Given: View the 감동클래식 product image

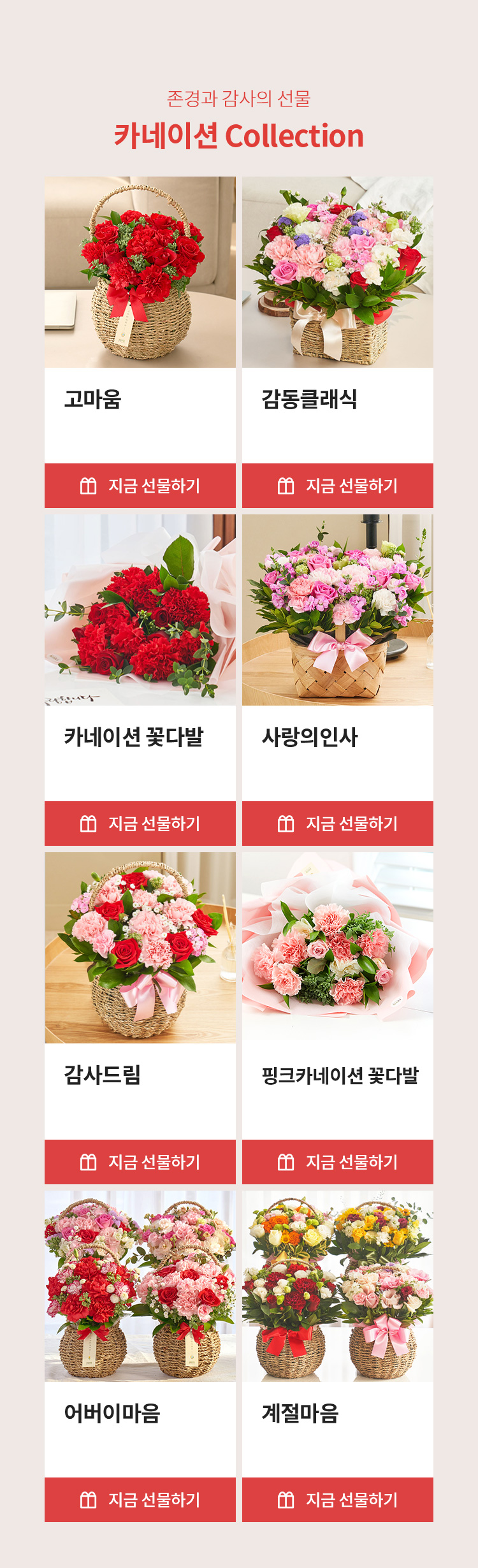Looking at the screenshot, I should pos(338,272).
